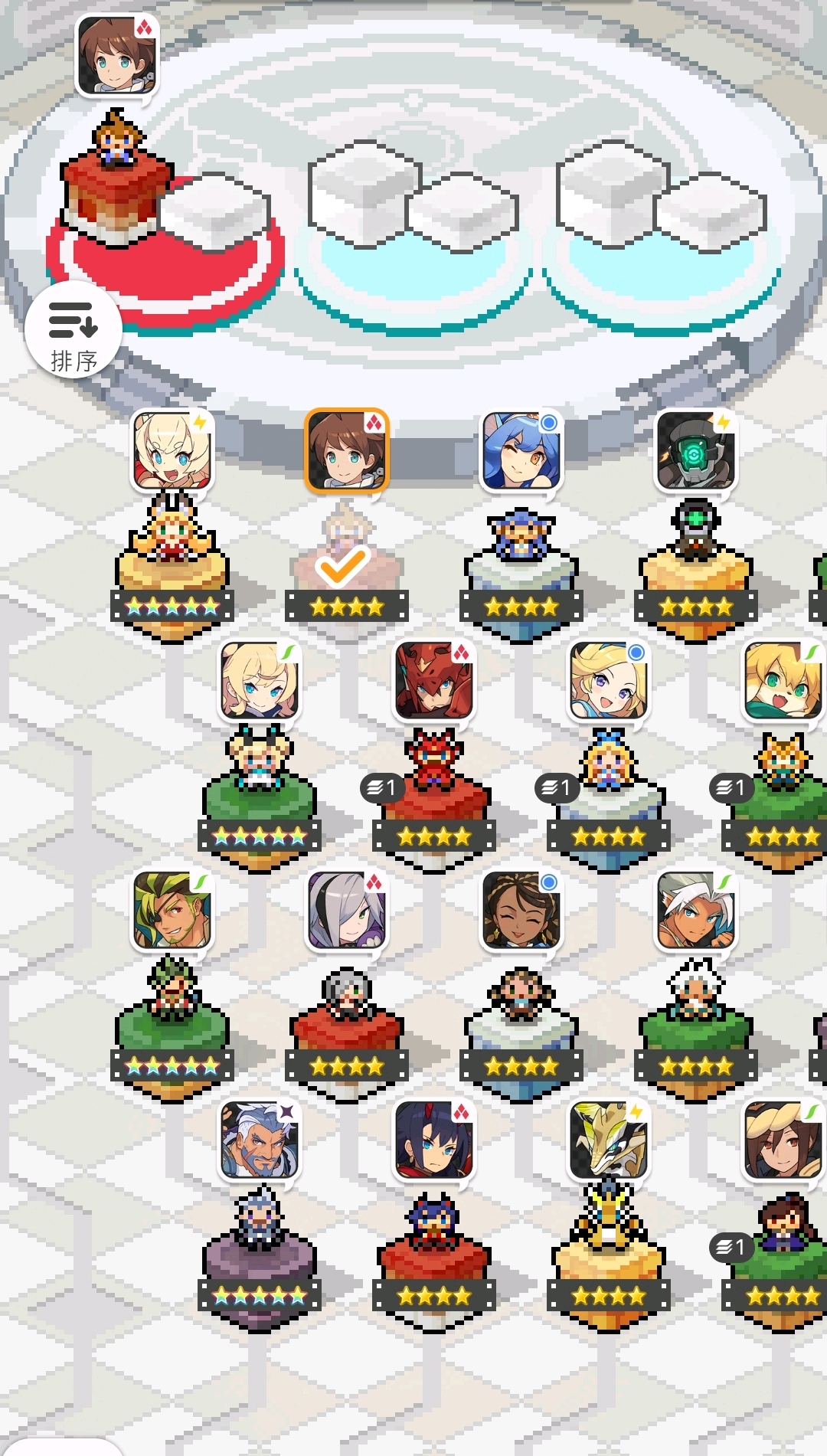Pick the blonde girl with the blue hairband
The height and width of the screenshot is (1456, 827).
pos(609,680)
